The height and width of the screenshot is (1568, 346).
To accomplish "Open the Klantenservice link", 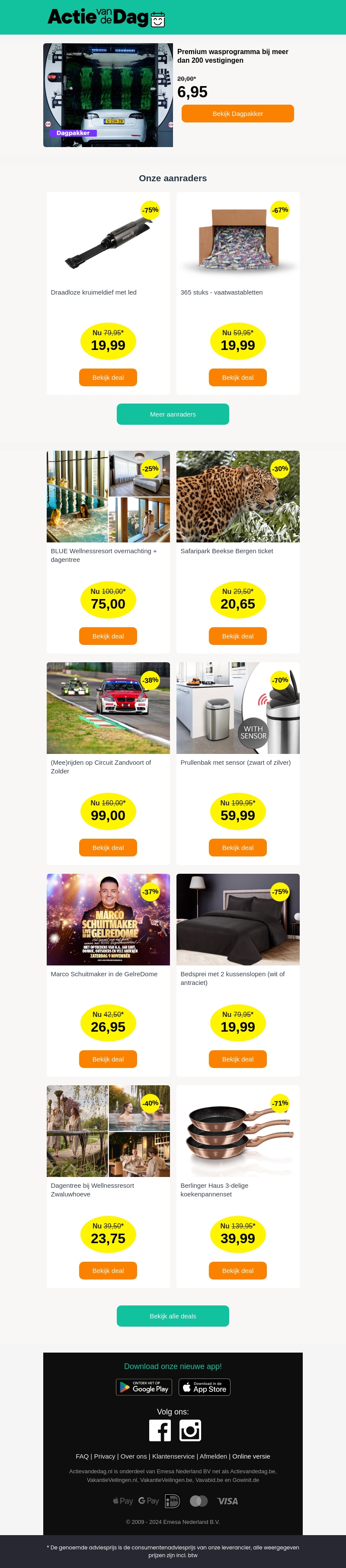I will (x=173, y=1456).
